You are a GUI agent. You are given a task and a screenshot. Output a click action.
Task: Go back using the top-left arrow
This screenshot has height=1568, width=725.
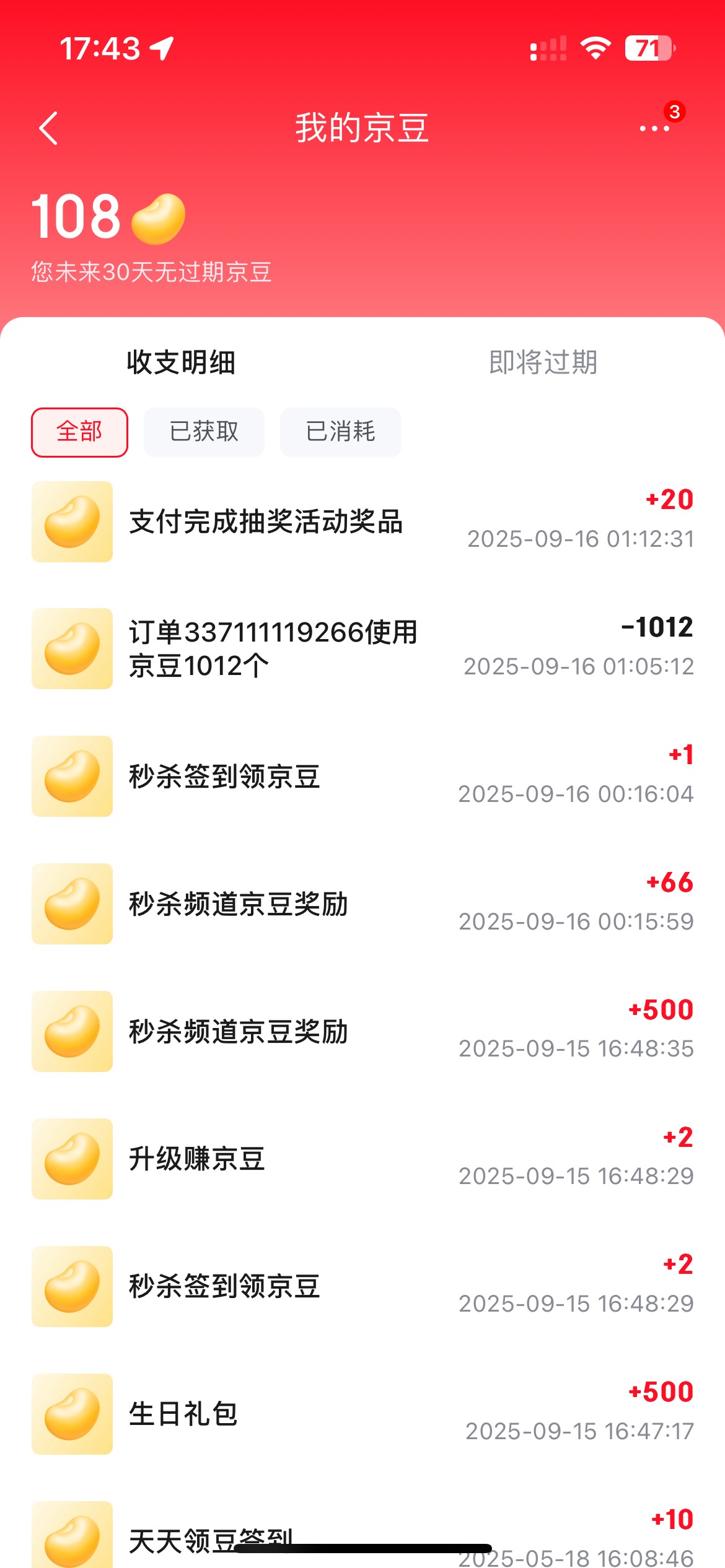coord(48,128)
